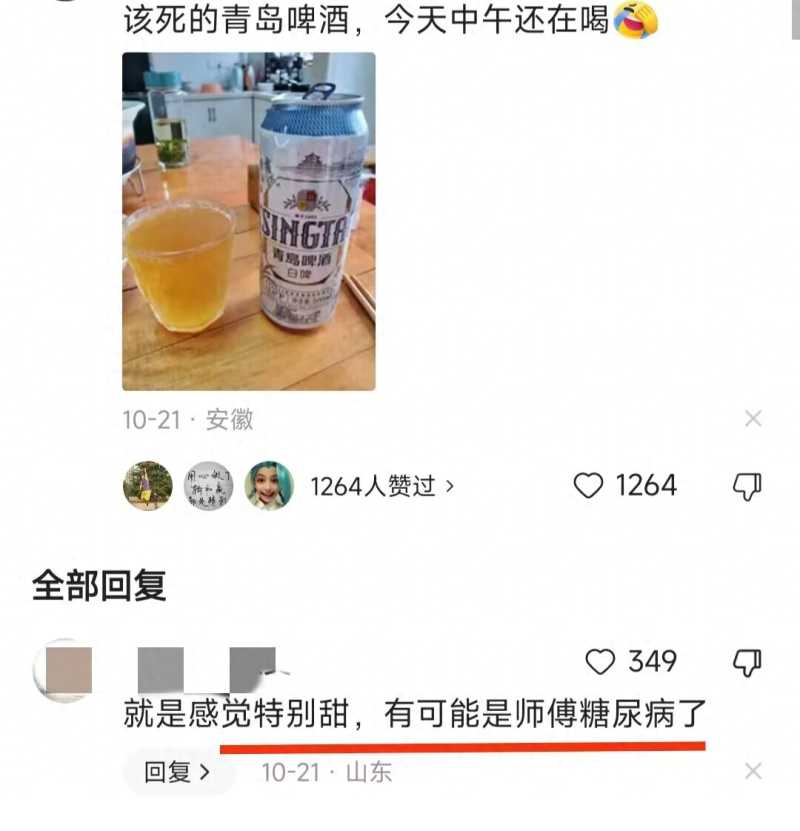The image size is (800, 831).
Task: View the list of 1264人赞过
Action: pos(382,486)
